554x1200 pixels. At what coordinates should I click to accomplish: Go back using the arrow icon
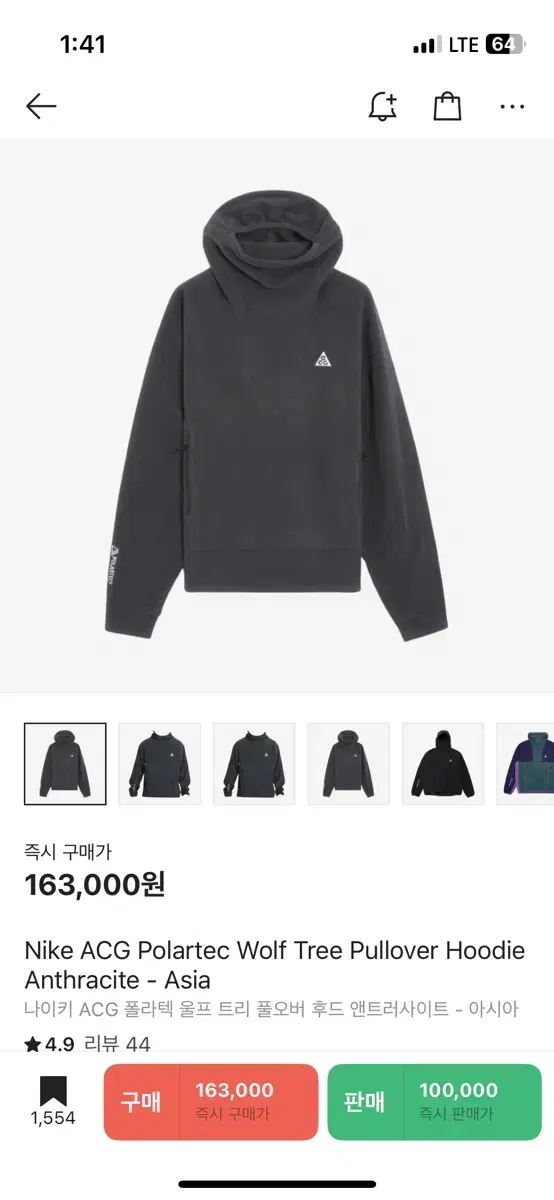pyautogui.click(x=41, y=106)
